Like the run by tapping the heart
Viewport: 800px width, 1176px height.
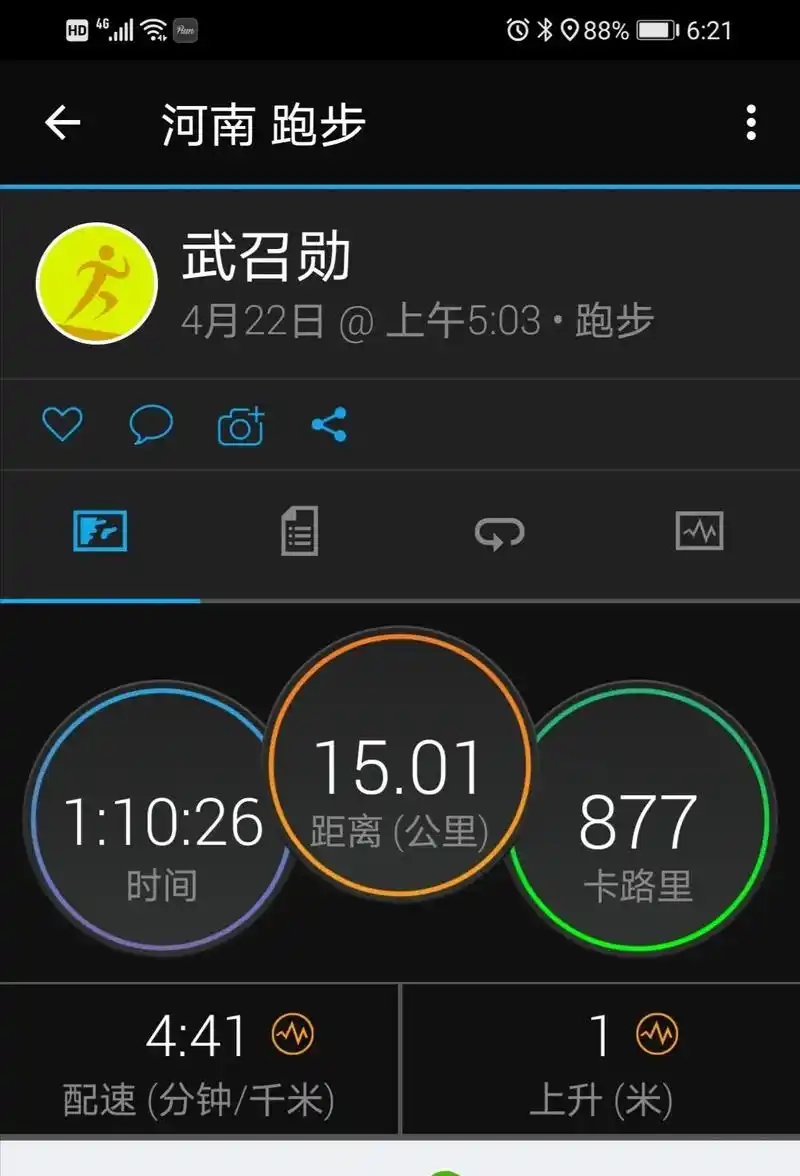pyautogui.click(x=62, y=424)
